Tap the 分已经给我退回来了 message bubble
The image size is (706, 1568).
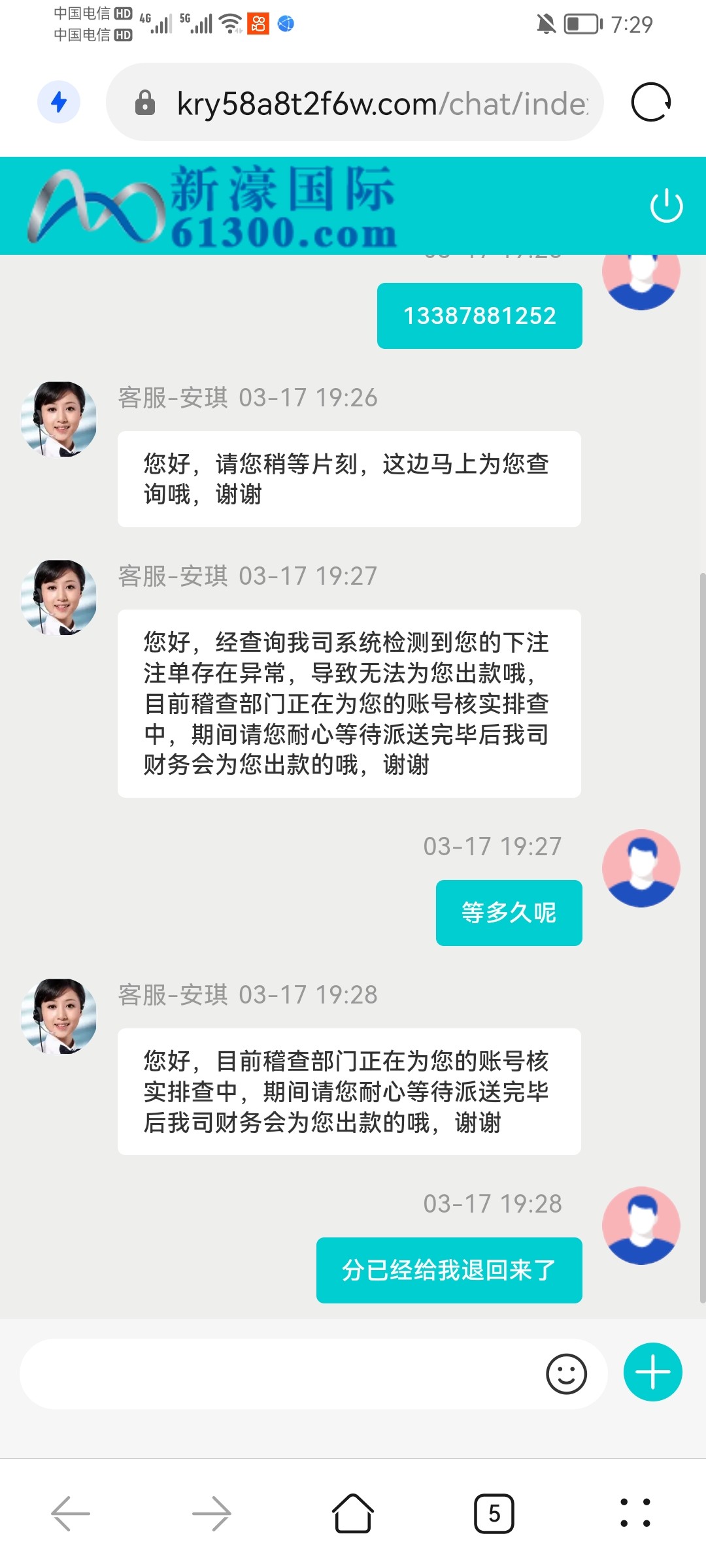tap(448, 1269)
